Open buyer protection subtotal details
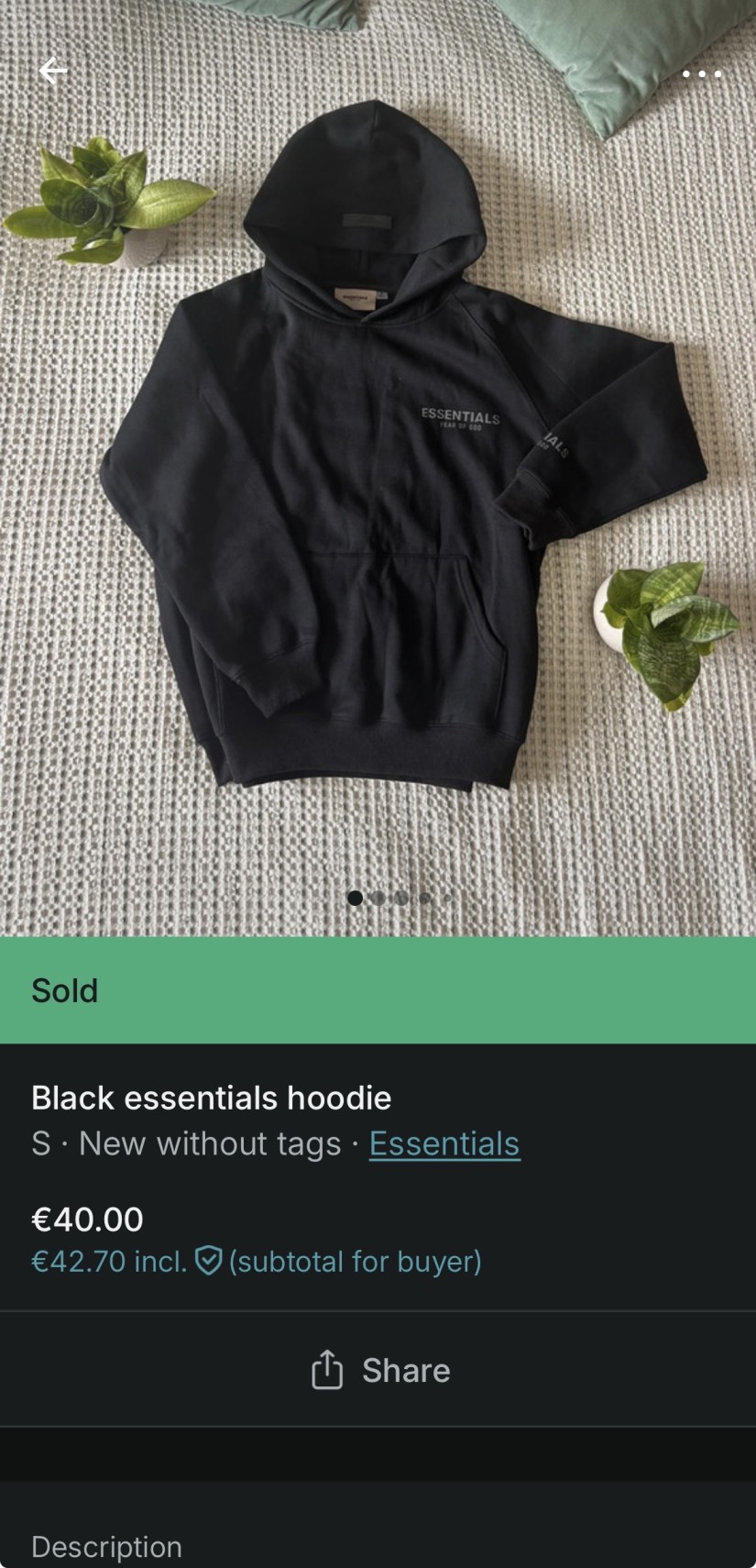The image size is (756, 1568). [257, 1262]
